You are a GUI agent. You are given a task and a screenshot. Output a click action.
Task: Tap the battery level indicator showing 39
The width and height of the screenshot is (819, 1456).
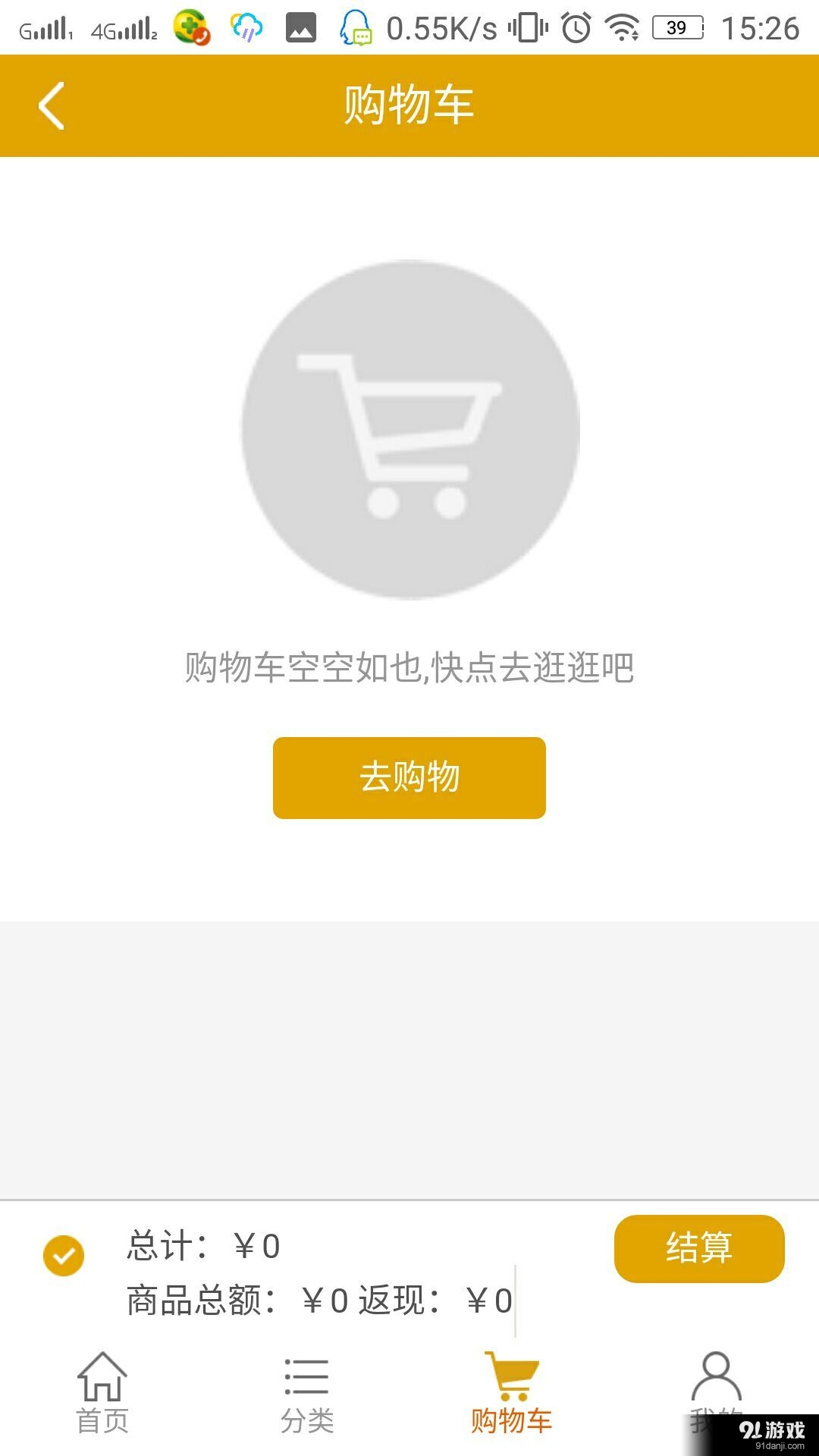pyautogui.click(x=675, y=28)
